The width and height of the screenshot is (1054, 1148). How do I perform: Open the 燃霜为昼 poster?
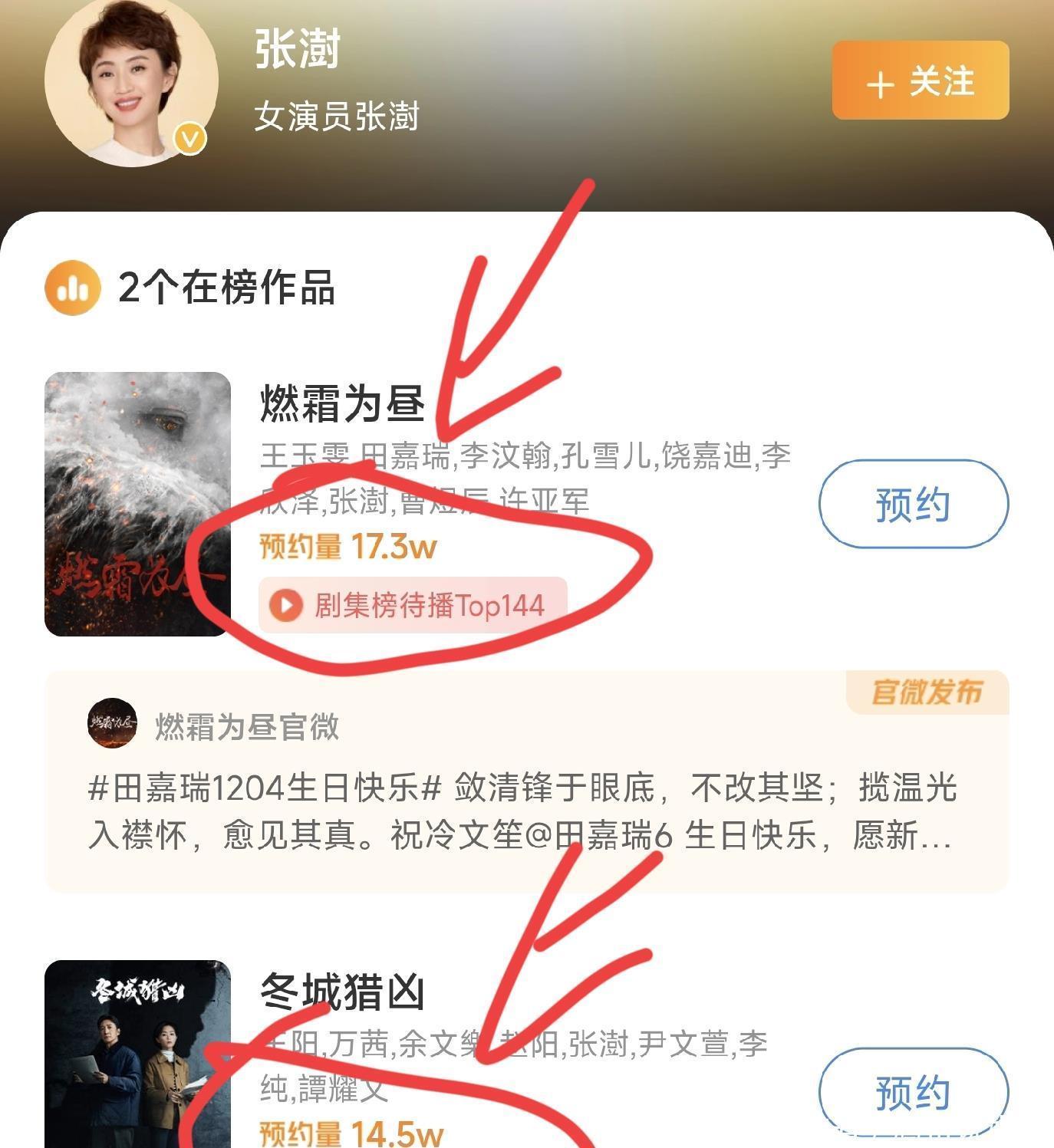(137, 504)
